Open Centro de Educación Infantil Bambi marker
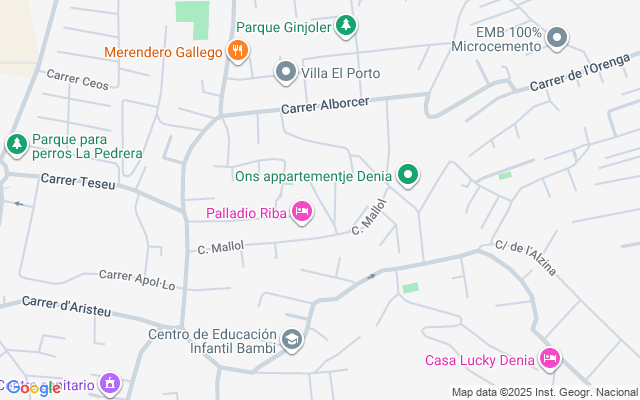This screenshot has height=400, width=640. click(292, 341)
